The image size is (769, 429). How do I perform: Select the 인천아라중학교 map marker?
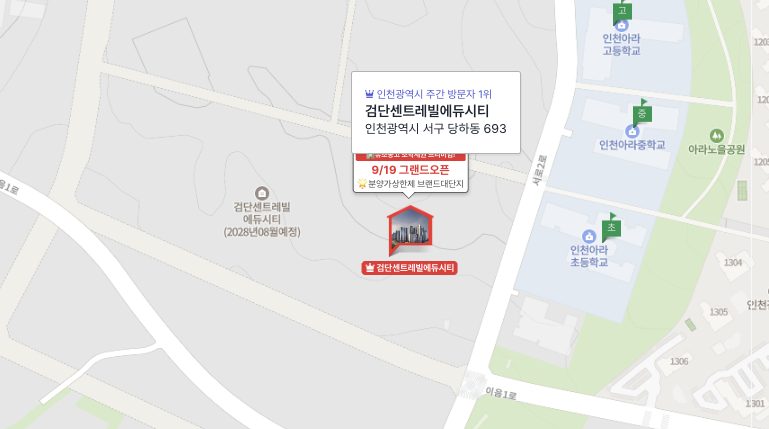point(632,131)
